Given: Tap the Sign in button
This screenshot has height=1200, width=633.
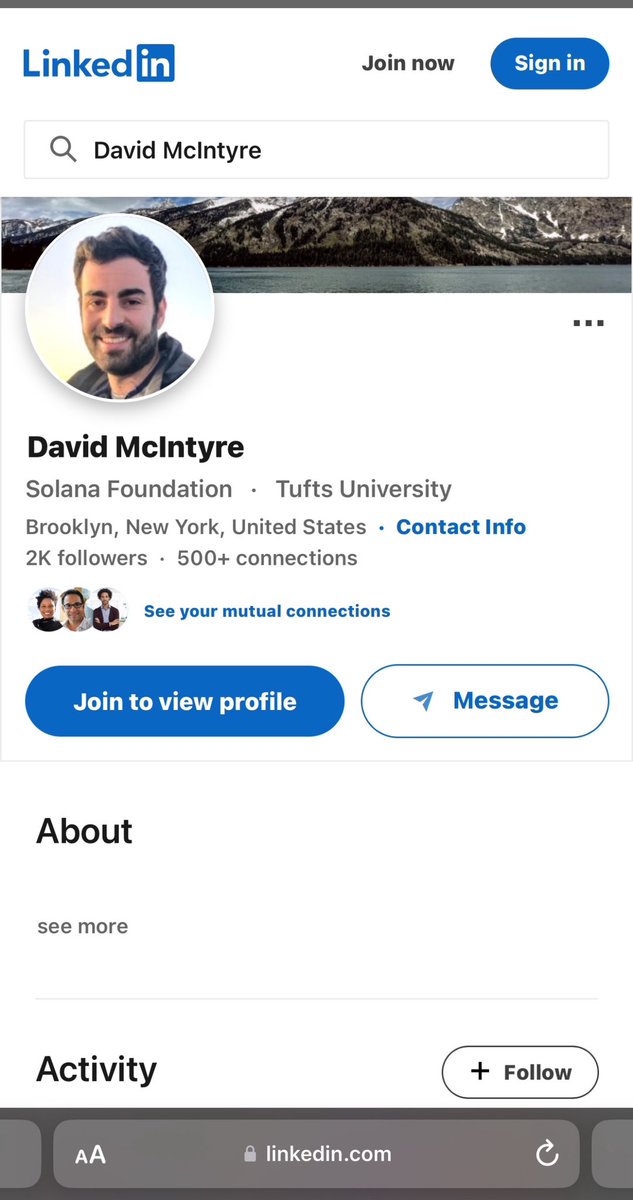Looking at the screenshot, I should (549, 63).
